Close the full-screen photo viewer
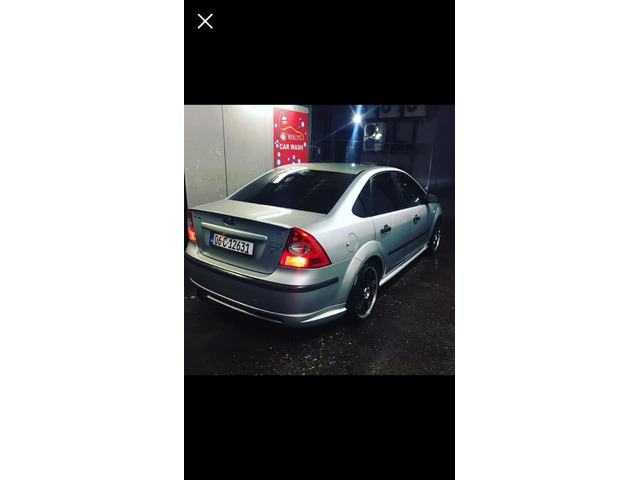This screenshot has height=480, width=640. tap(205, 21)
